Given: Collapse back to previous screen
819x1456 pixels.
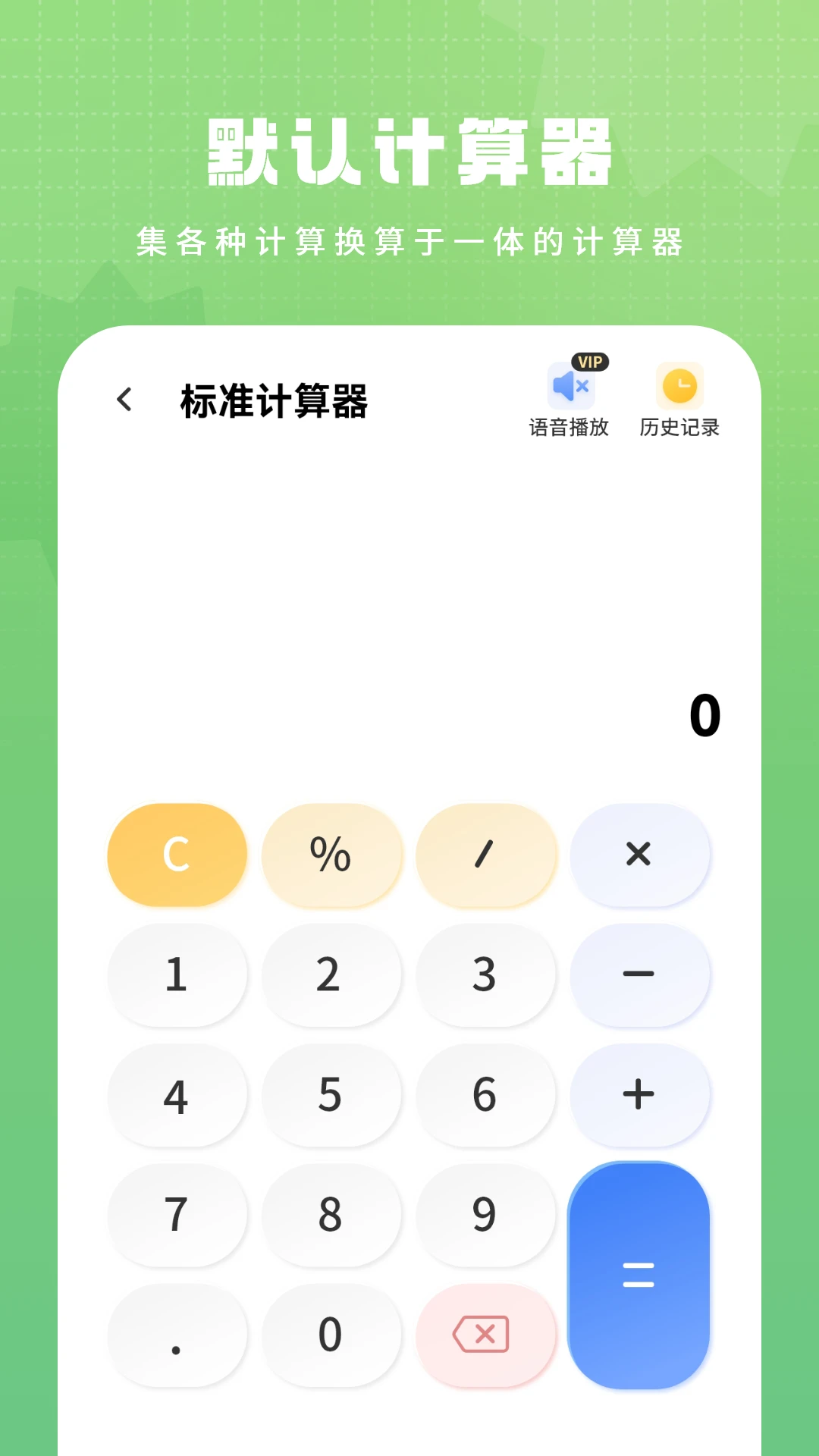Looking at the screenshot, I should click(x=124, y=400).
